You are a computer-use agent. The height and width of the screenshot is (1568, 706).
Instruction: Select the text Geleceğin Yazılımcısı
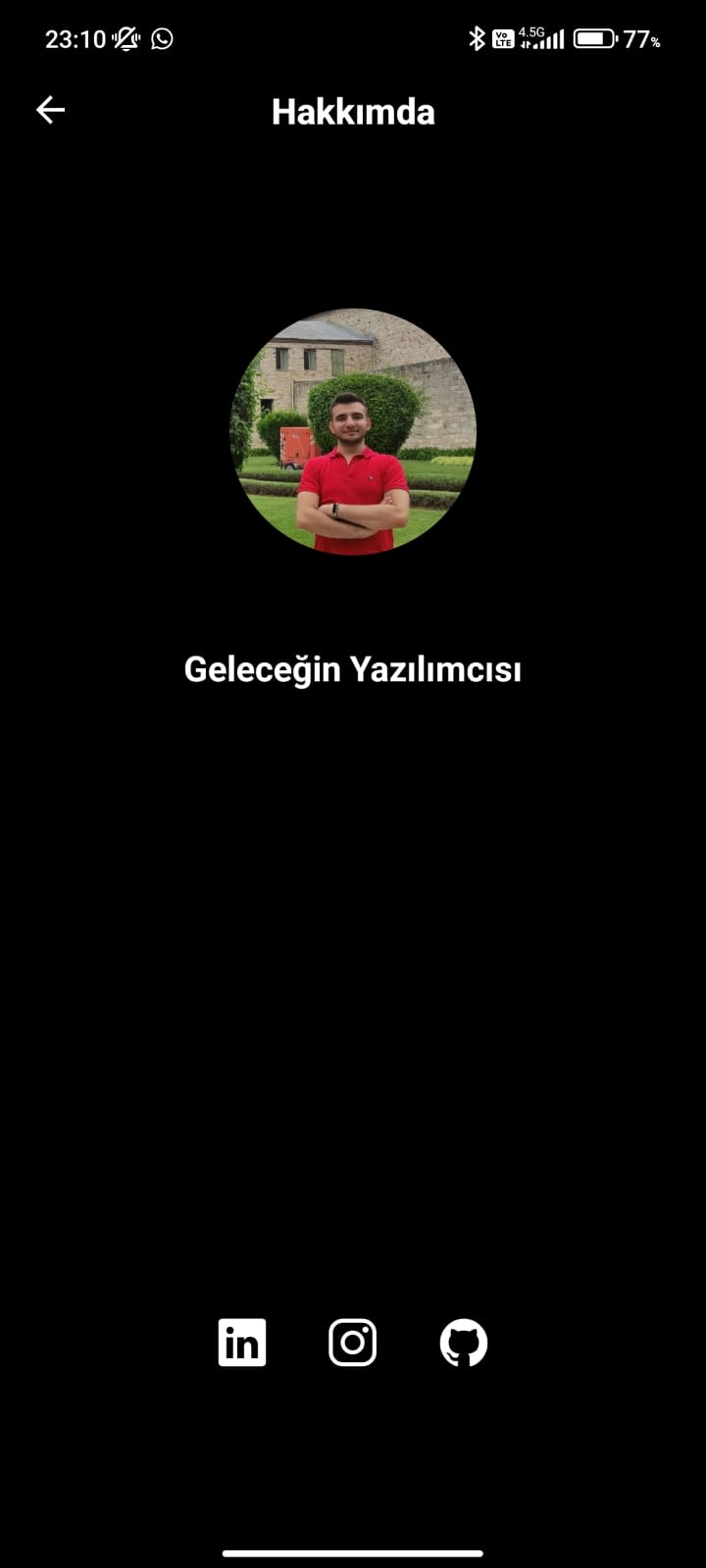[353, 667]
